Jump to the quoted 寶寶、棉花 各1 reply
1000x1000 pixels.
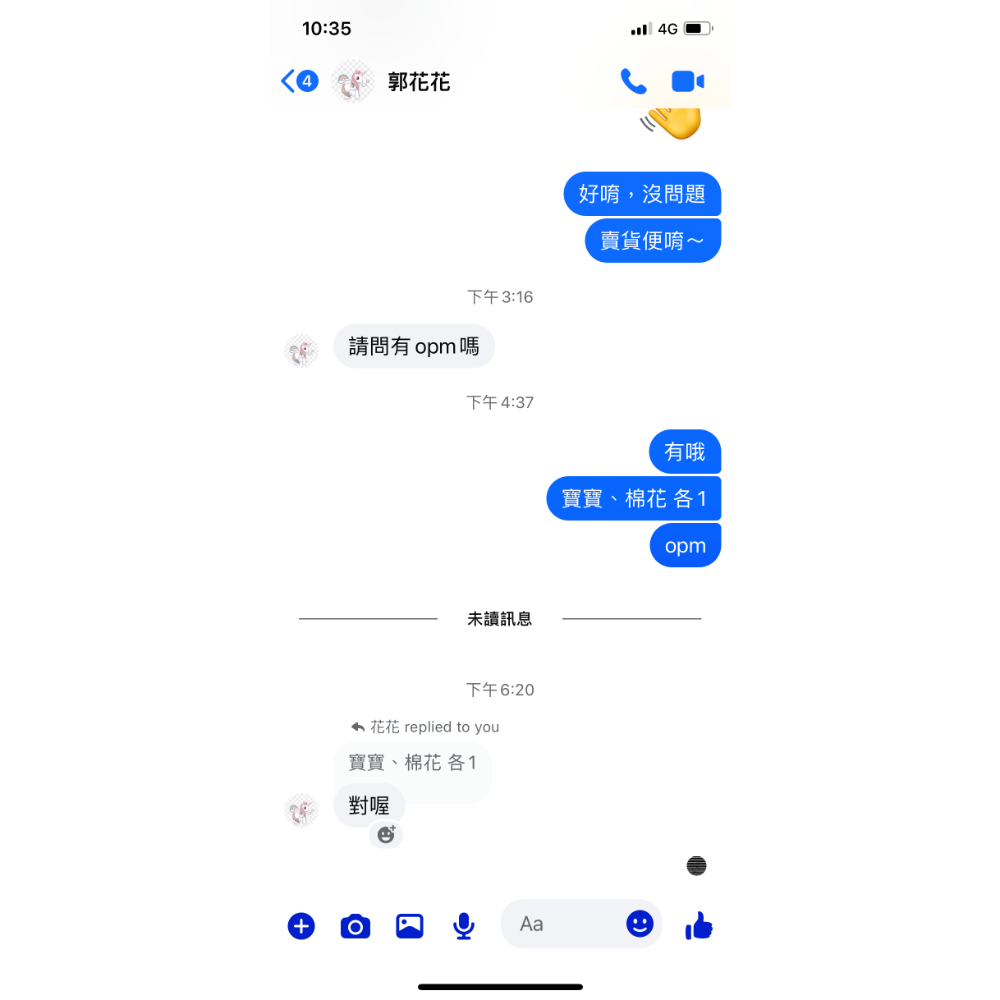(412, 763)
